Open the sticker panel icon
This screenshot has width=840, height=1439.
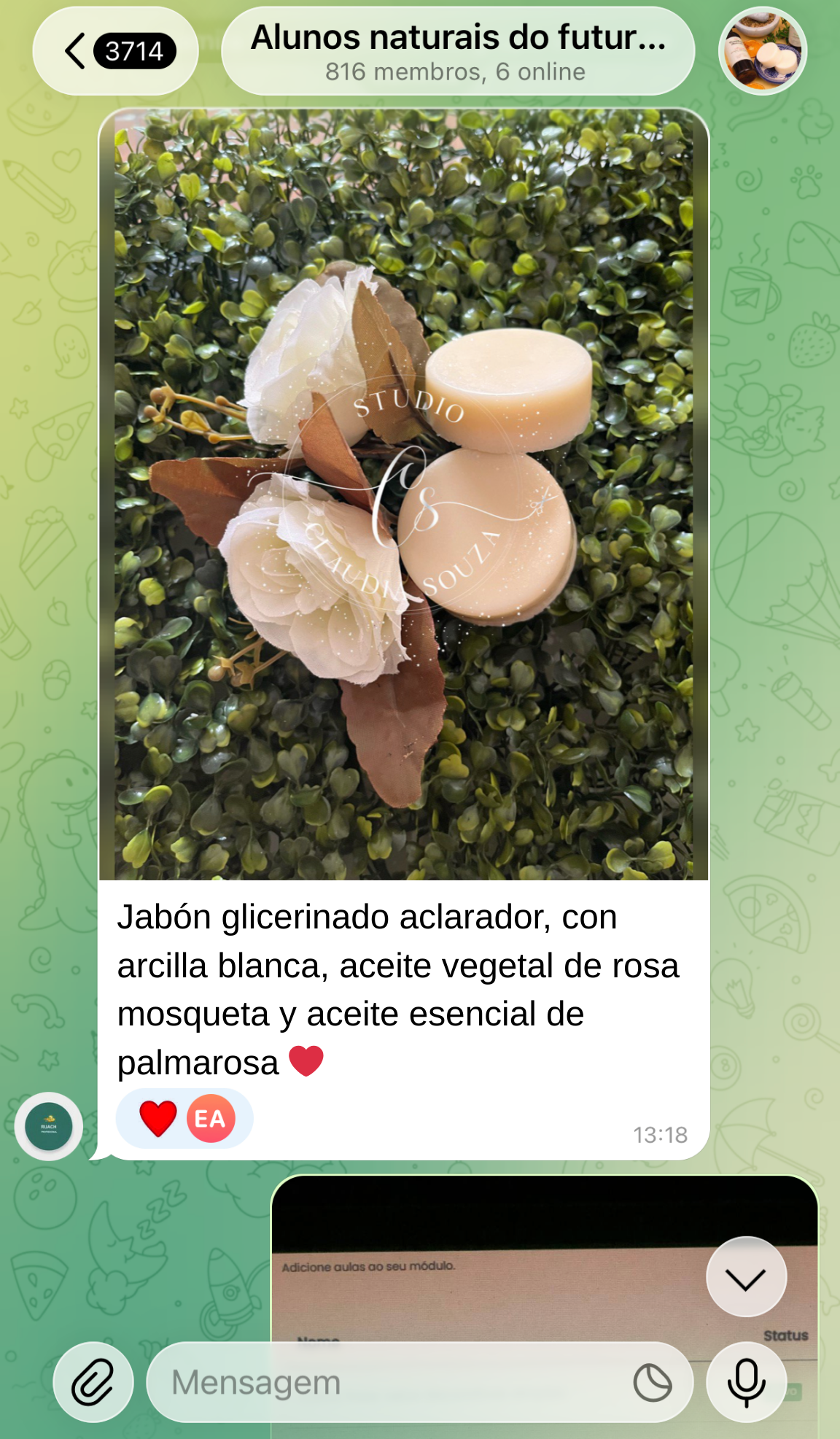pyautogui.click(x=652, y=1382)
